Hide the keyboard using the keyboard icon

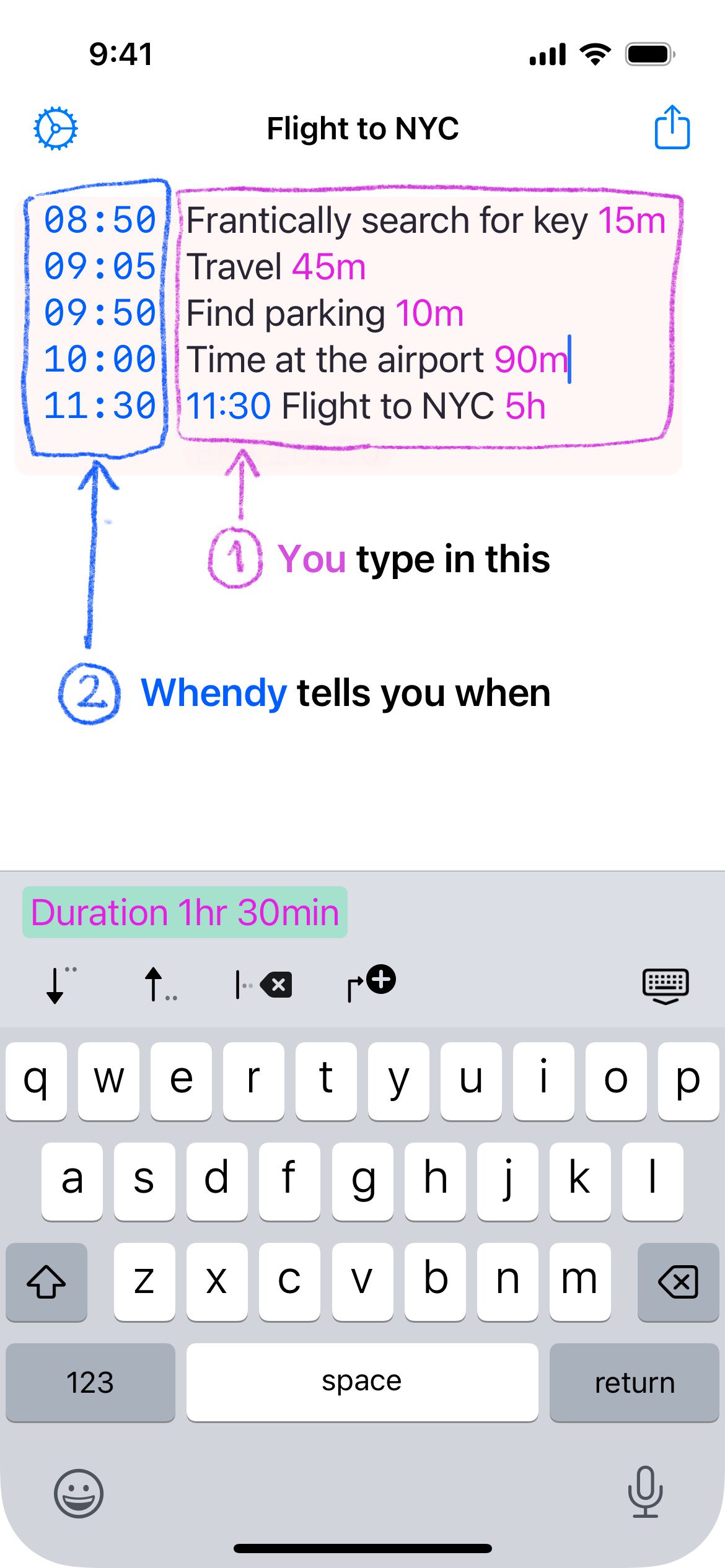[x=666, y=986]
